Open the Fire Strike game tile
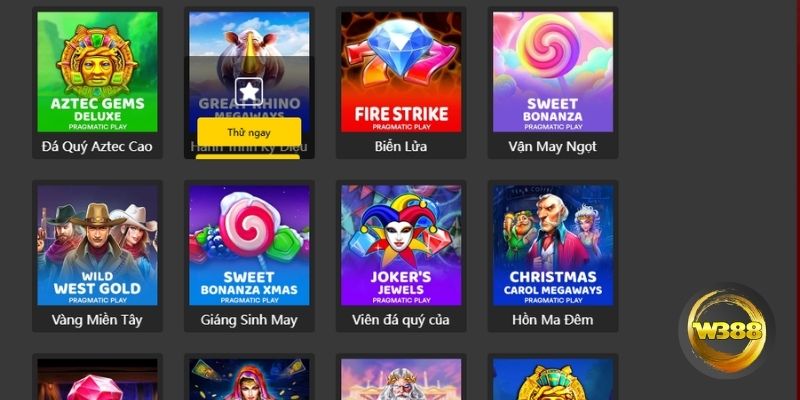The image size is (800, 400). [x=401, y=73]
